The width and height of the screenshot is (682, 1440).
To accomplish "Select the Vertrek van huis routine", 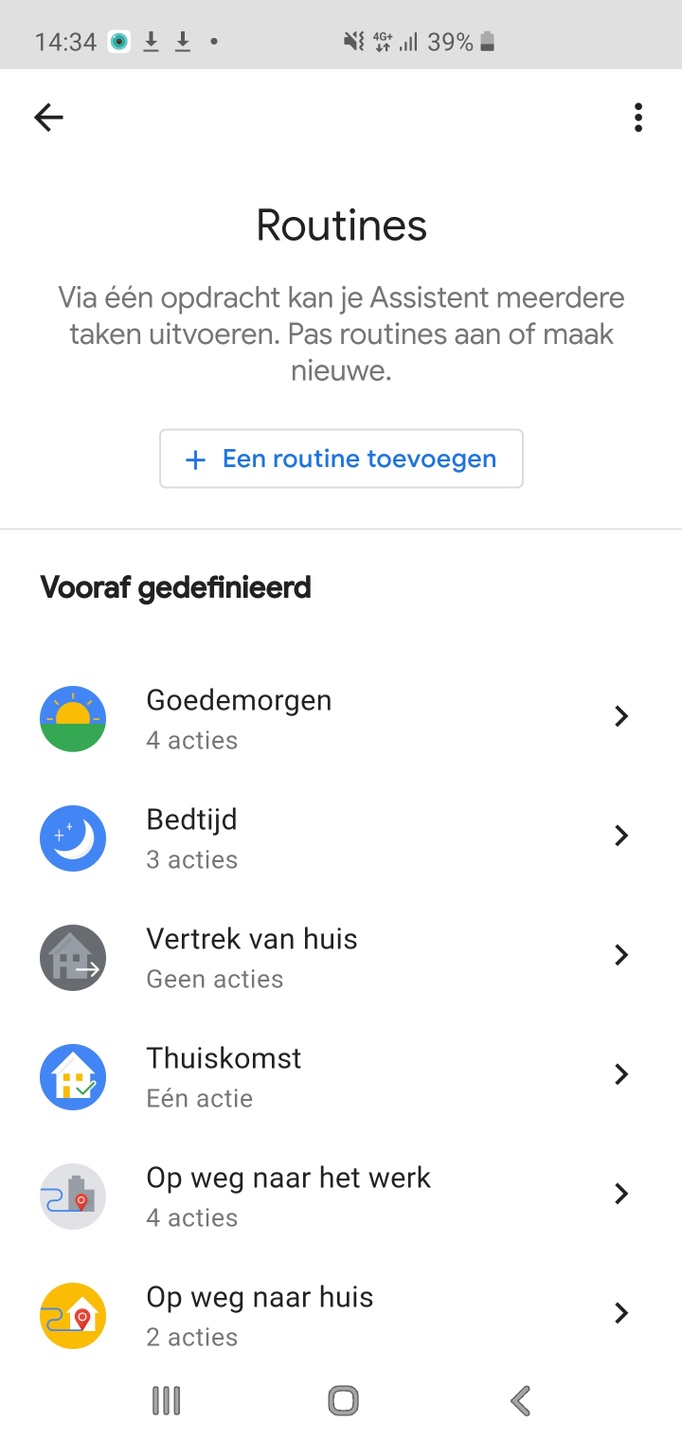I will click(341, 957).
